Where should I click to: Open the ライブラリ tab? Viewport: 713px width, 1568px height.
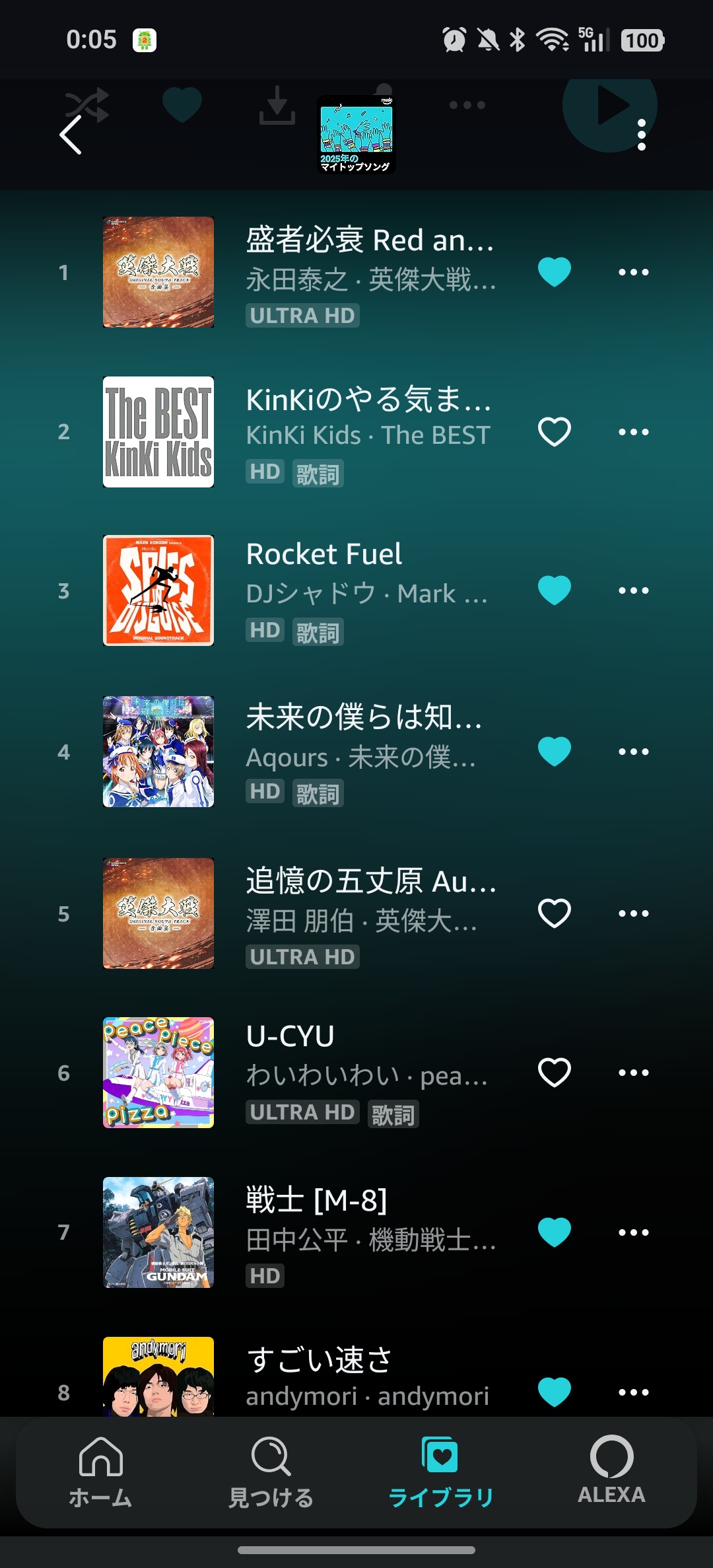point(440,1472)
